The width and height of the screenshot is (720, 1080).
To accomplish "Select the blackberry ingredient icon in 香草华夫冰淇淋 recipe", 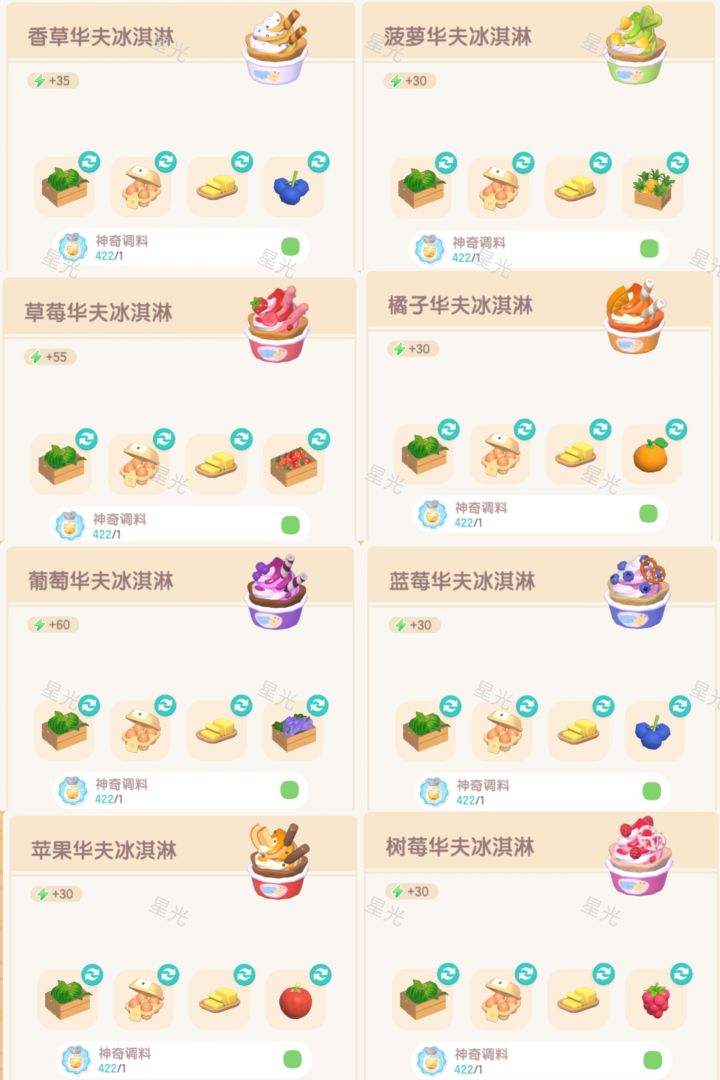I will click(x=290, y=188).
